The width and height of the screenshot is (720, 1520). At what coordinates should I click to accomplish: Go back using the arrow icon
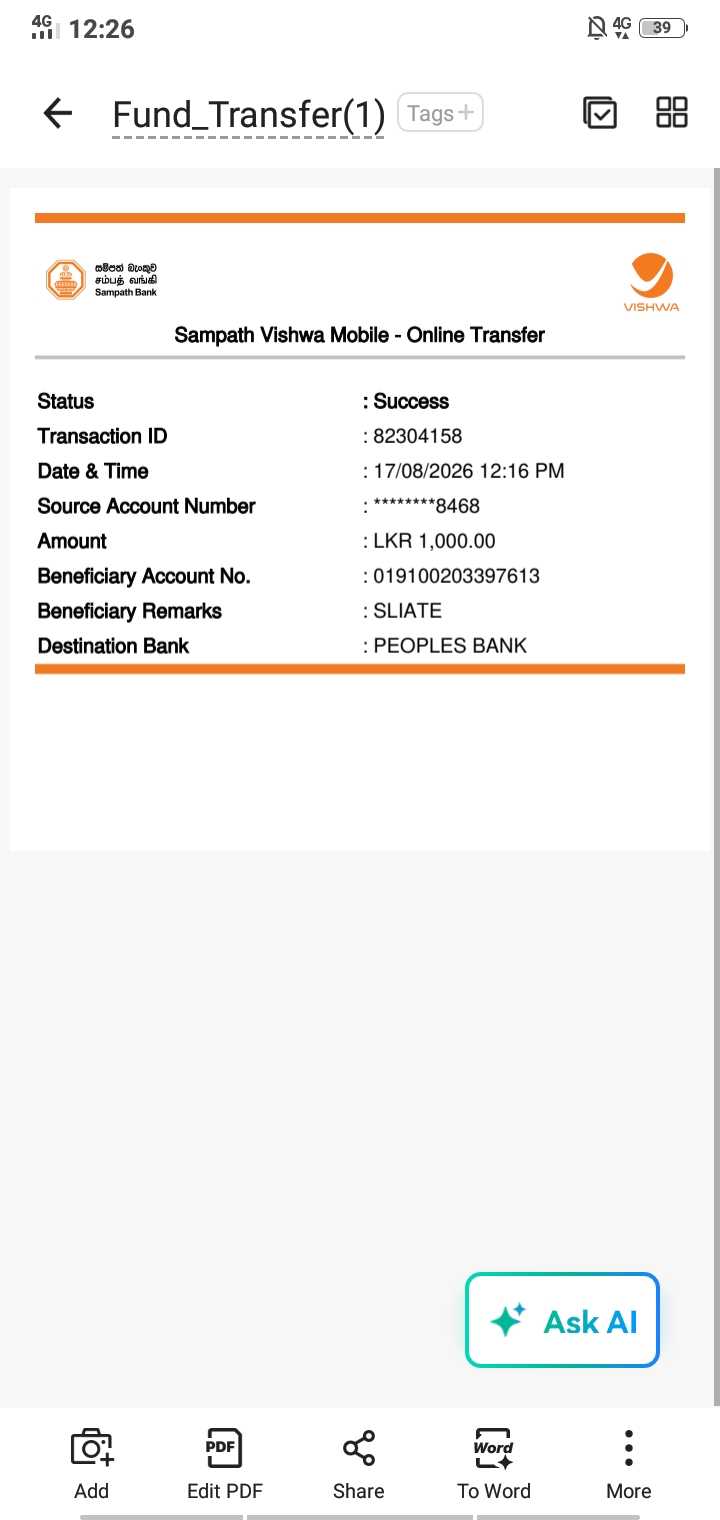tap(58, 113)
